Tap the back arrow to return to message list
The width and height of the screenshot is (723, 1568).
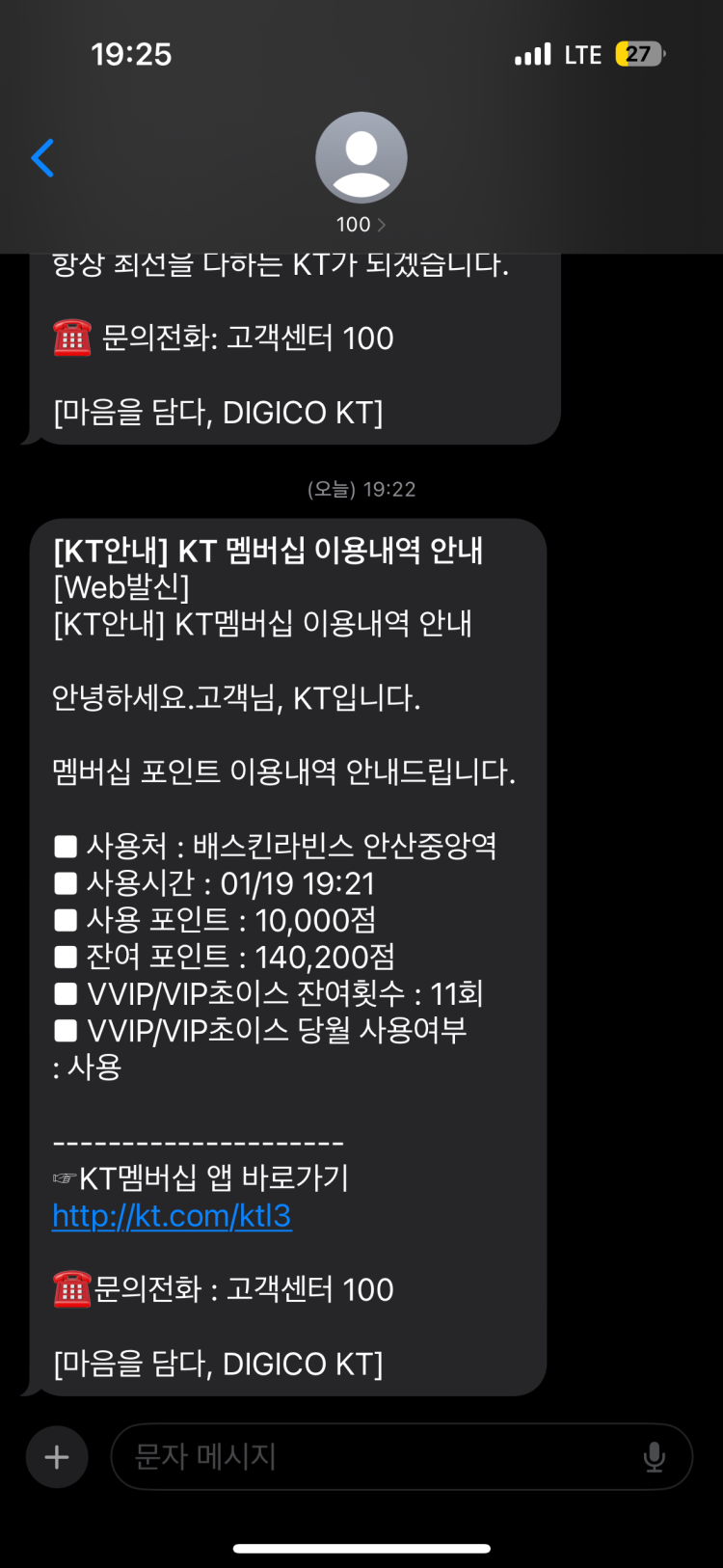[40, 159]
